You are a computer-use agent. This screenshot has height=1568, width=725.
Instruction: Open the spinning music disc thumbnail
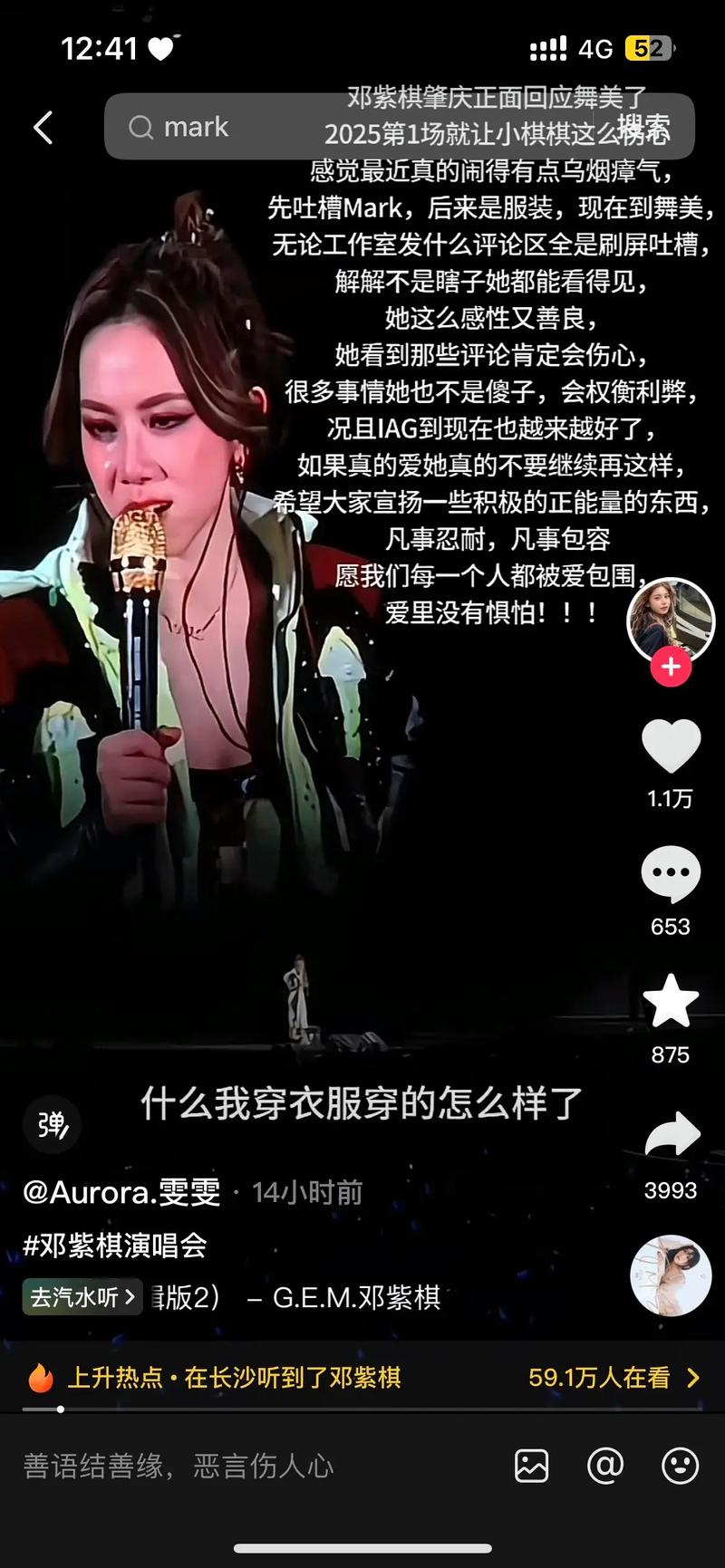671,1275
